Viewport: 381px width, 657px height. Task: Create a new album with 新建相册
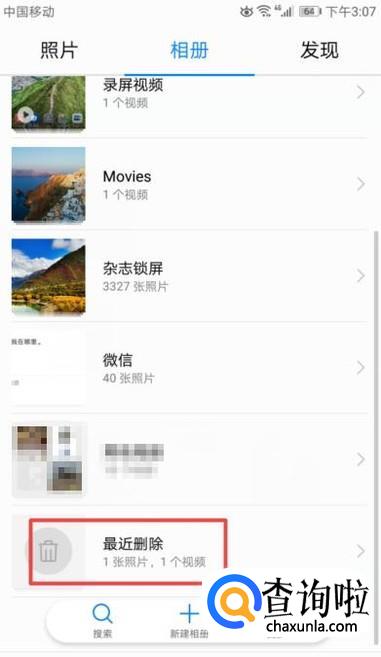coord(189,621)
